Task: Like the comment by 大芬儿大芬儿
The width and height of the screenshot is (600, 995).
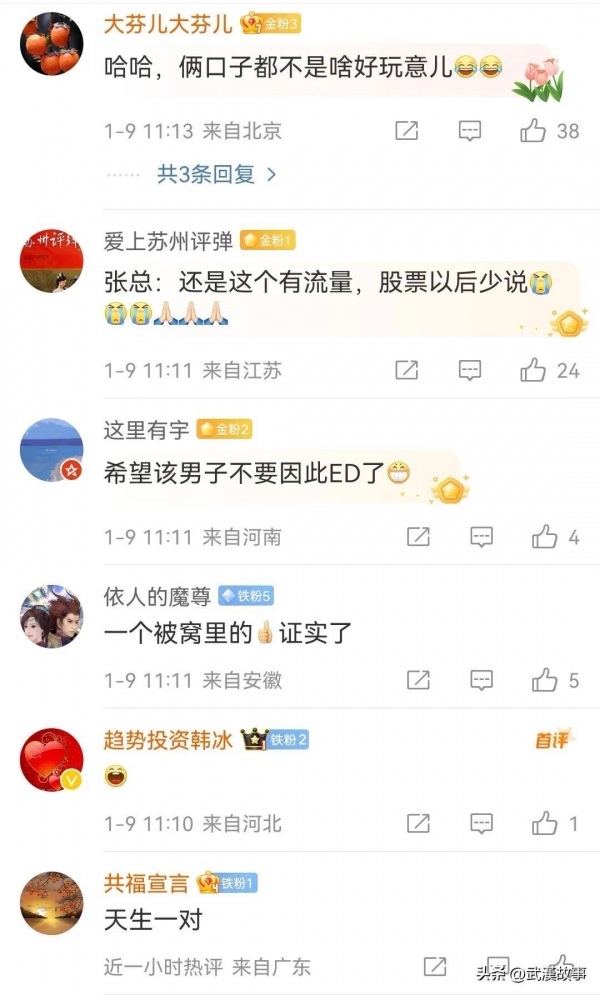Action: point(534,130)
